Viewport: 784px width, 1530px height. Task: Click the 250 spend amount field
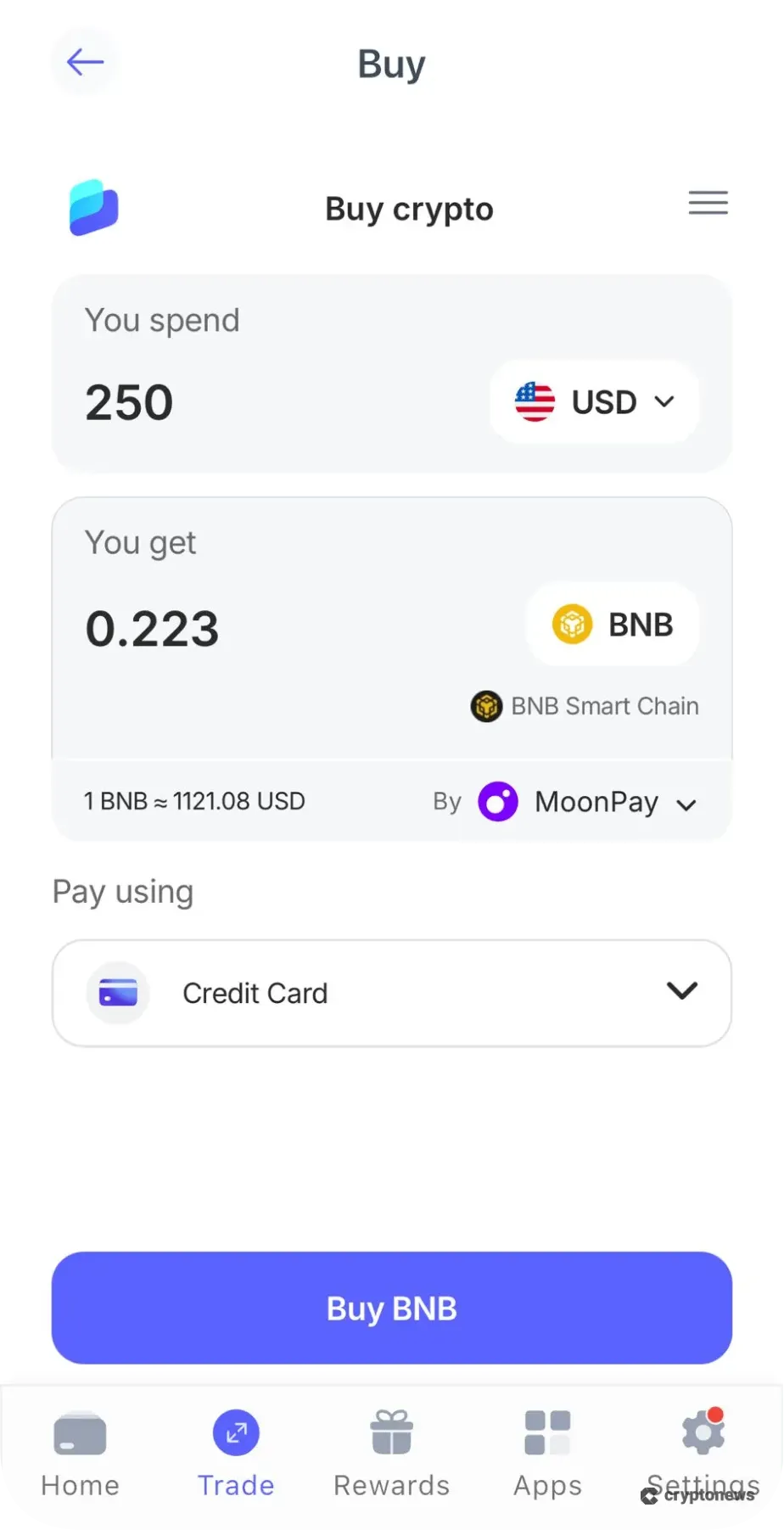coord(129,401)
